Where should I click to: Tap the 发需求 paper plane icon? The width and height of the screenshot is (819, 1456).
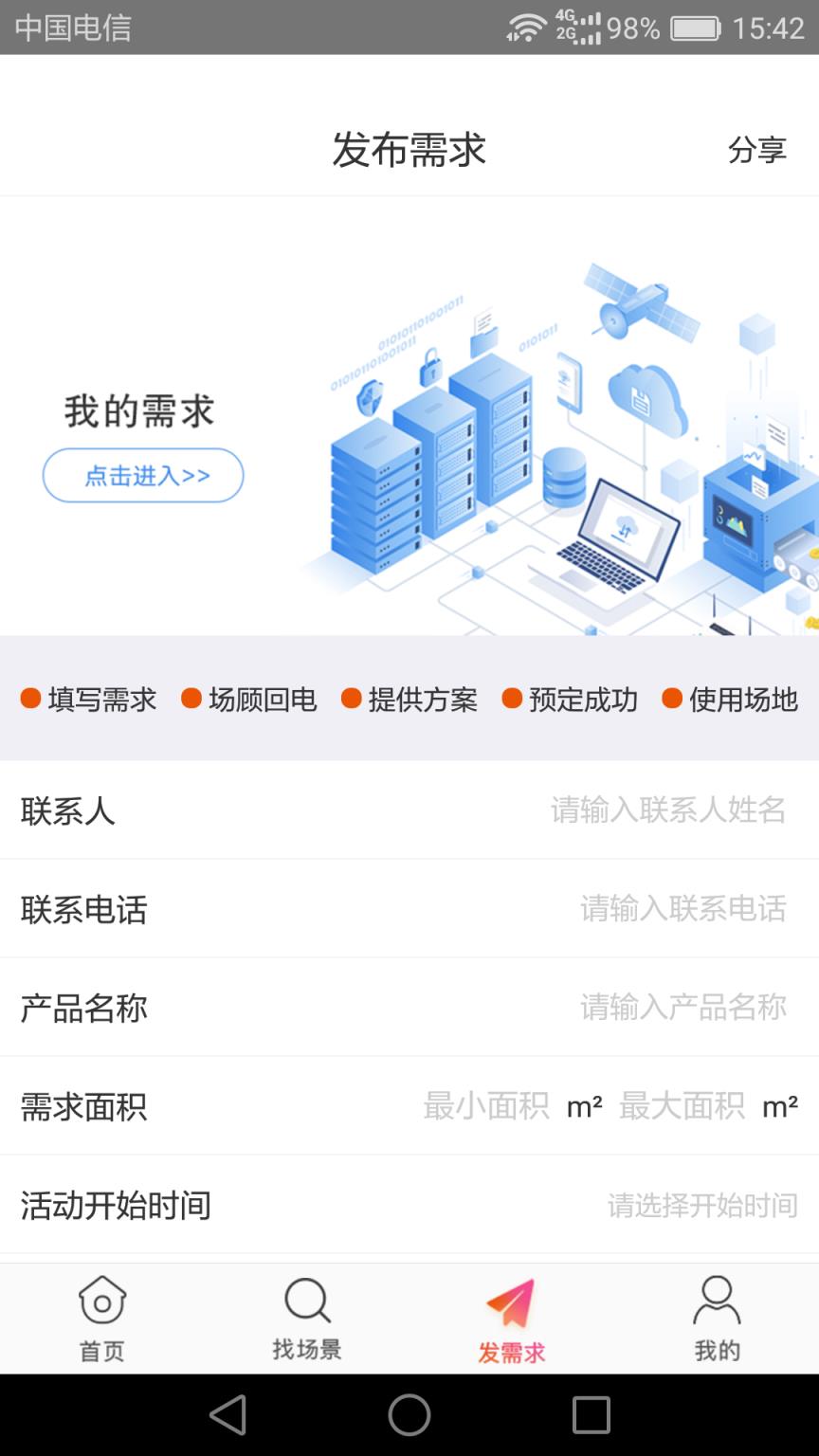[x=511, y=1308]
